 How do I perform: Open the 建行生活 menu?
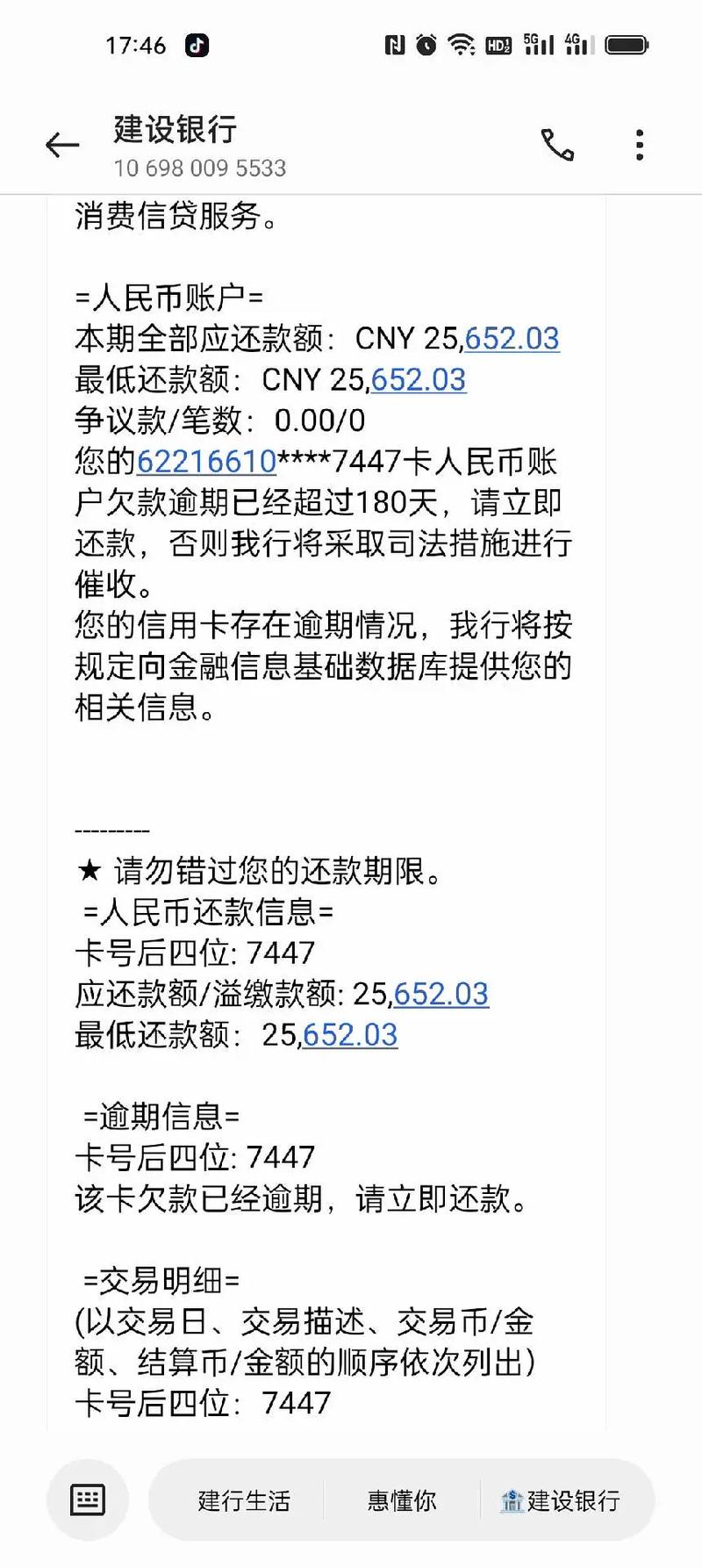click(244, 1500)
